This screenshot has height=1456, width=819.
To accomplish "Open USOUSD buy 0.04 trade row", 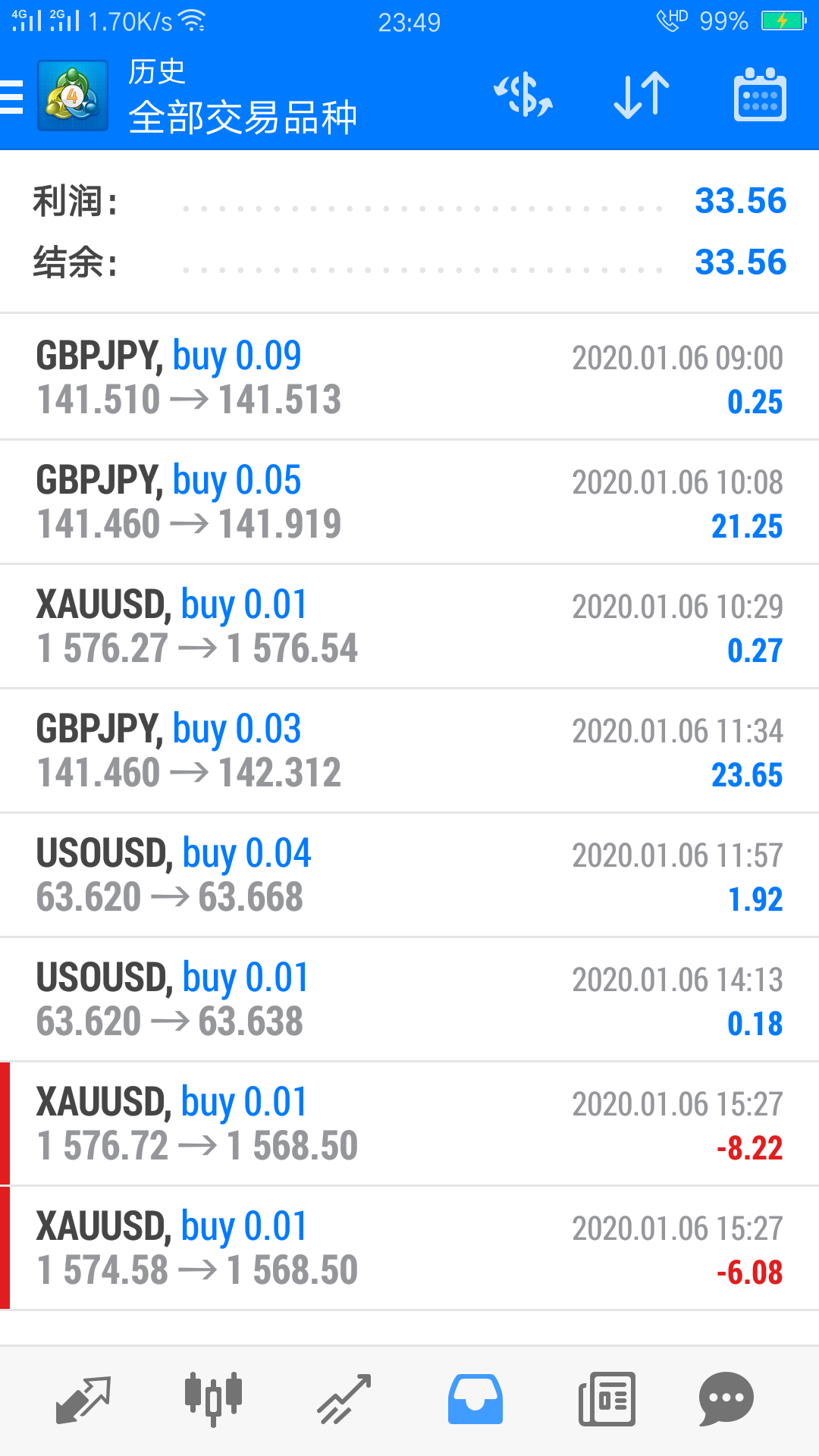I will 409,874.
